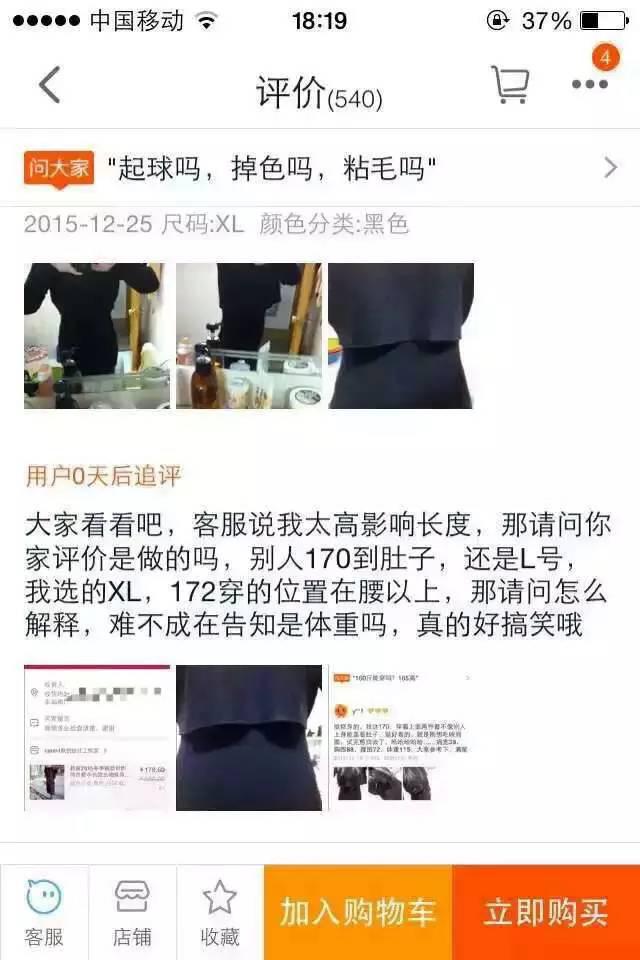
Task: Contact 客服 customer service
Action: tap(44, 912)
